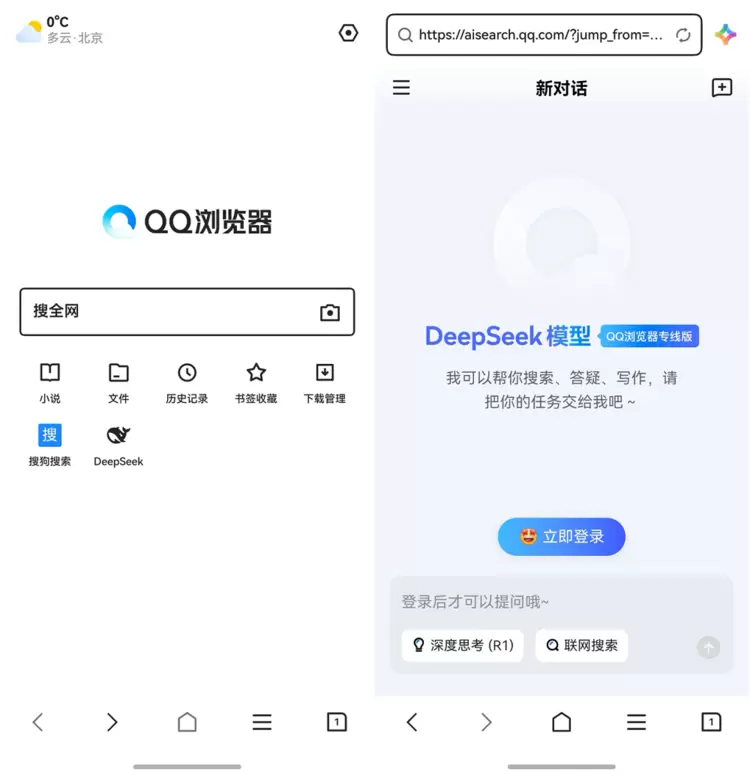Reload the page from the address bar

(683, 35)
